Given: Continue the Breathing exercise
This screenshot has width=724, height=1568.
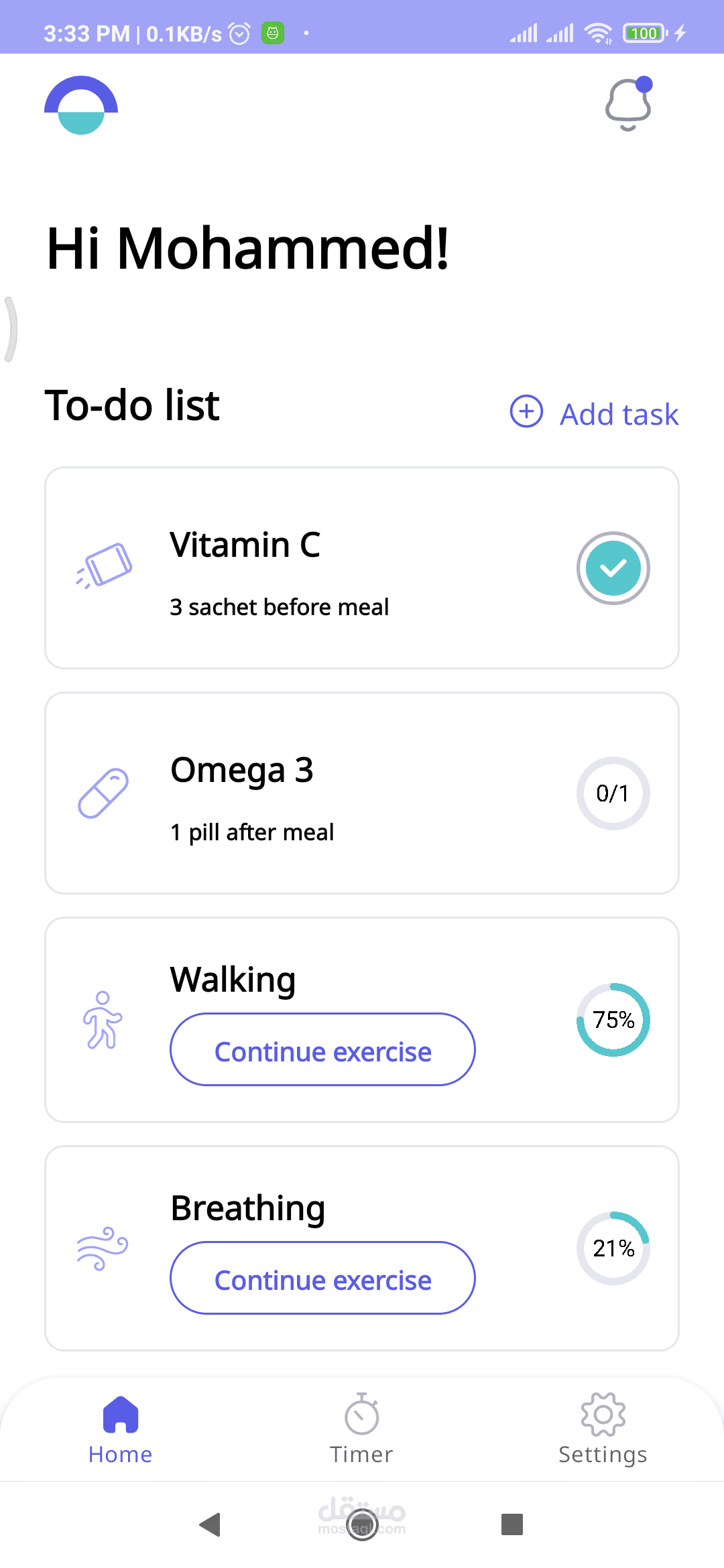Looking at the screenshot, I should tap(322, 1279).
